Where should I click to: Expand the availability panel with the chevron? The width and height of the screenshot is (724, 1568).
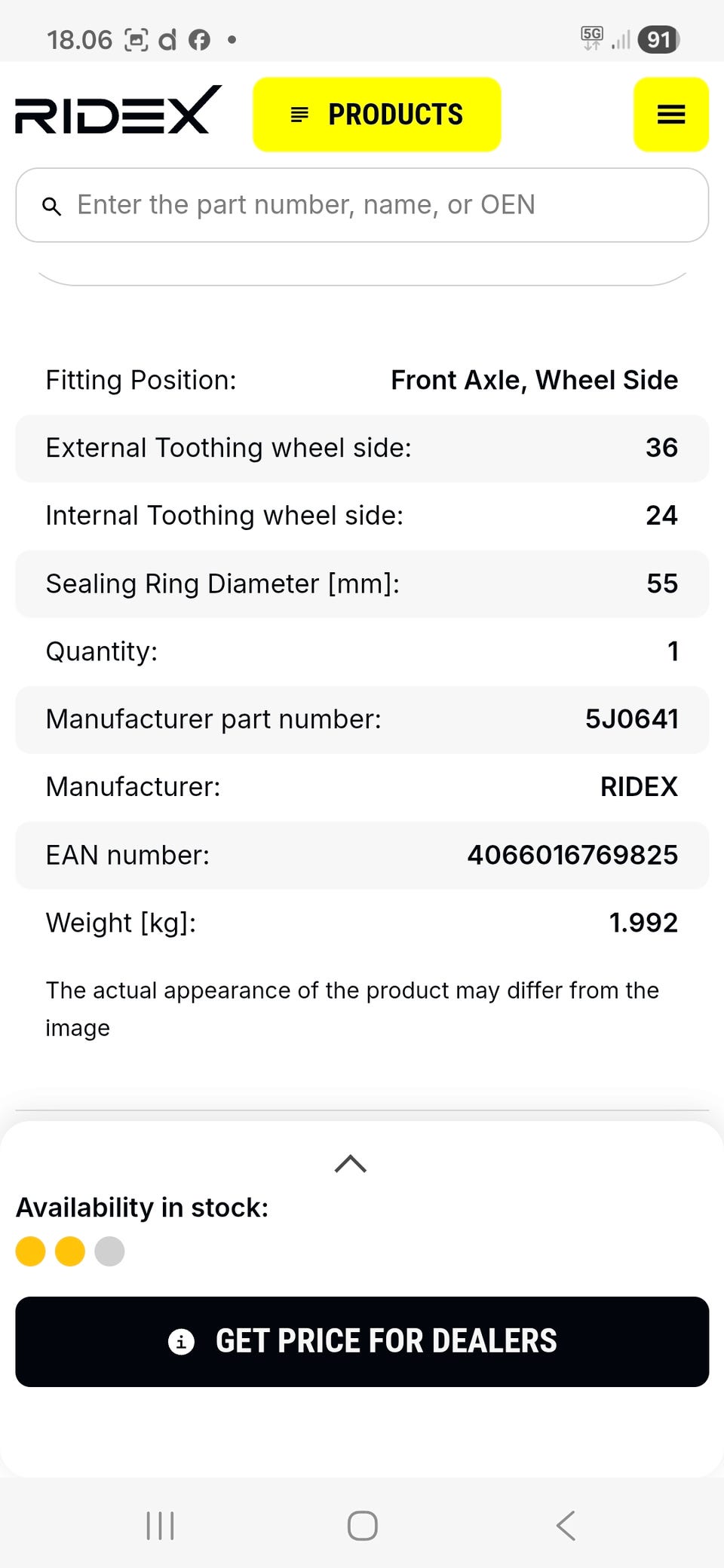tap(351, 1164)
